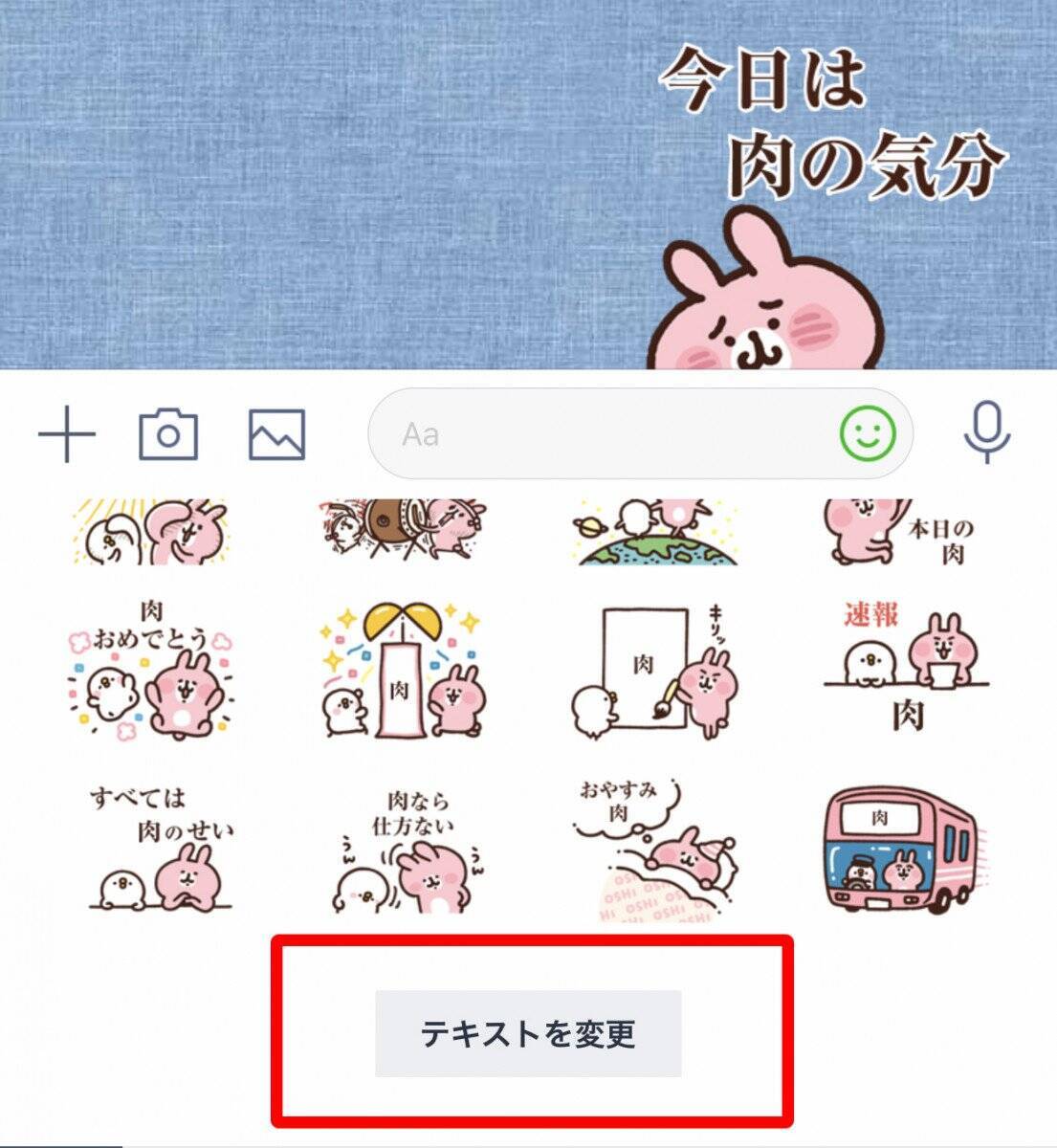The image size is (1057, 1148).
Task: Pick the sticker standing on the globe
Action: pyautogui.click(x=653, y=531)
